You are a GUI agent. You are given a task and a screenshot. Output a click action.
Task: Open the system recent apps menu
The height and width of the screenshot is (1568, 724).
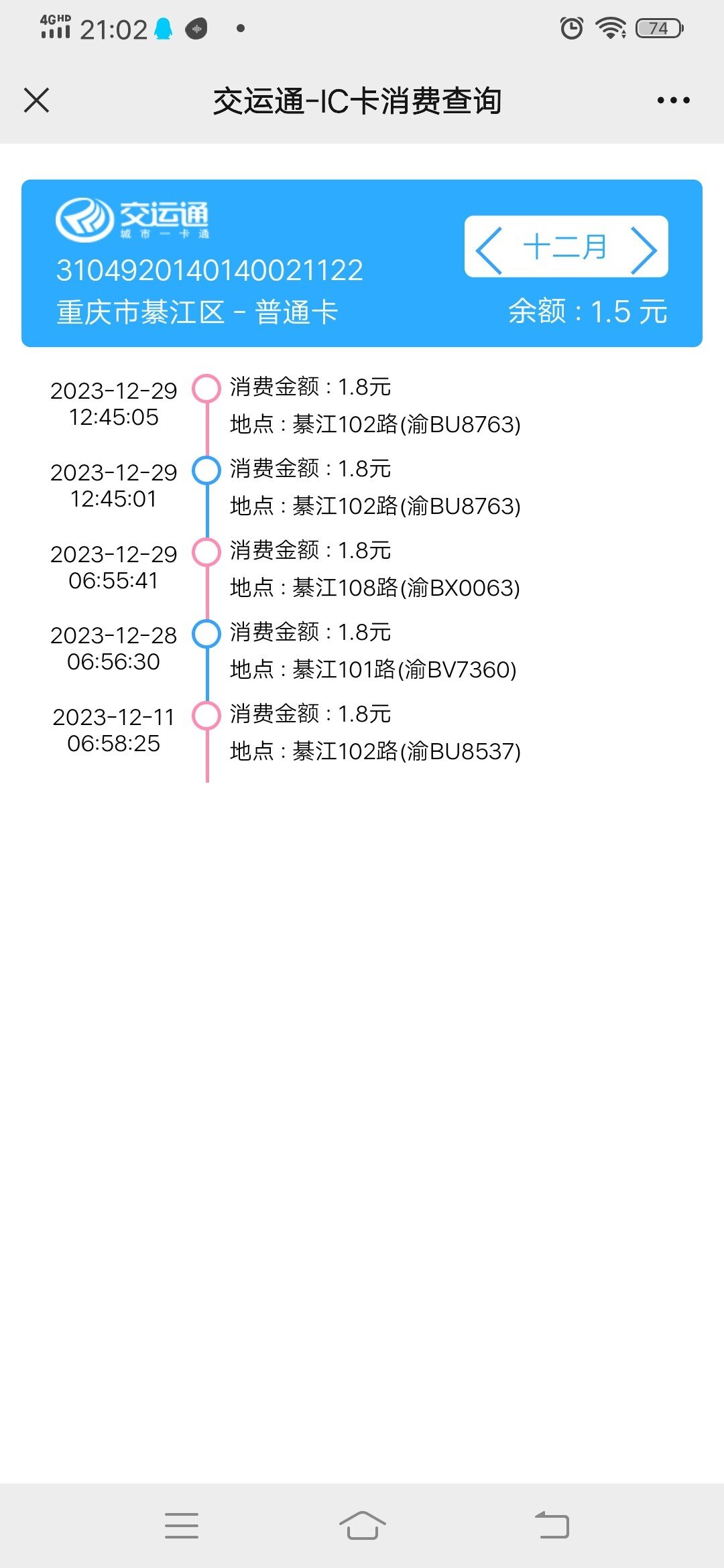point(182,1525)
